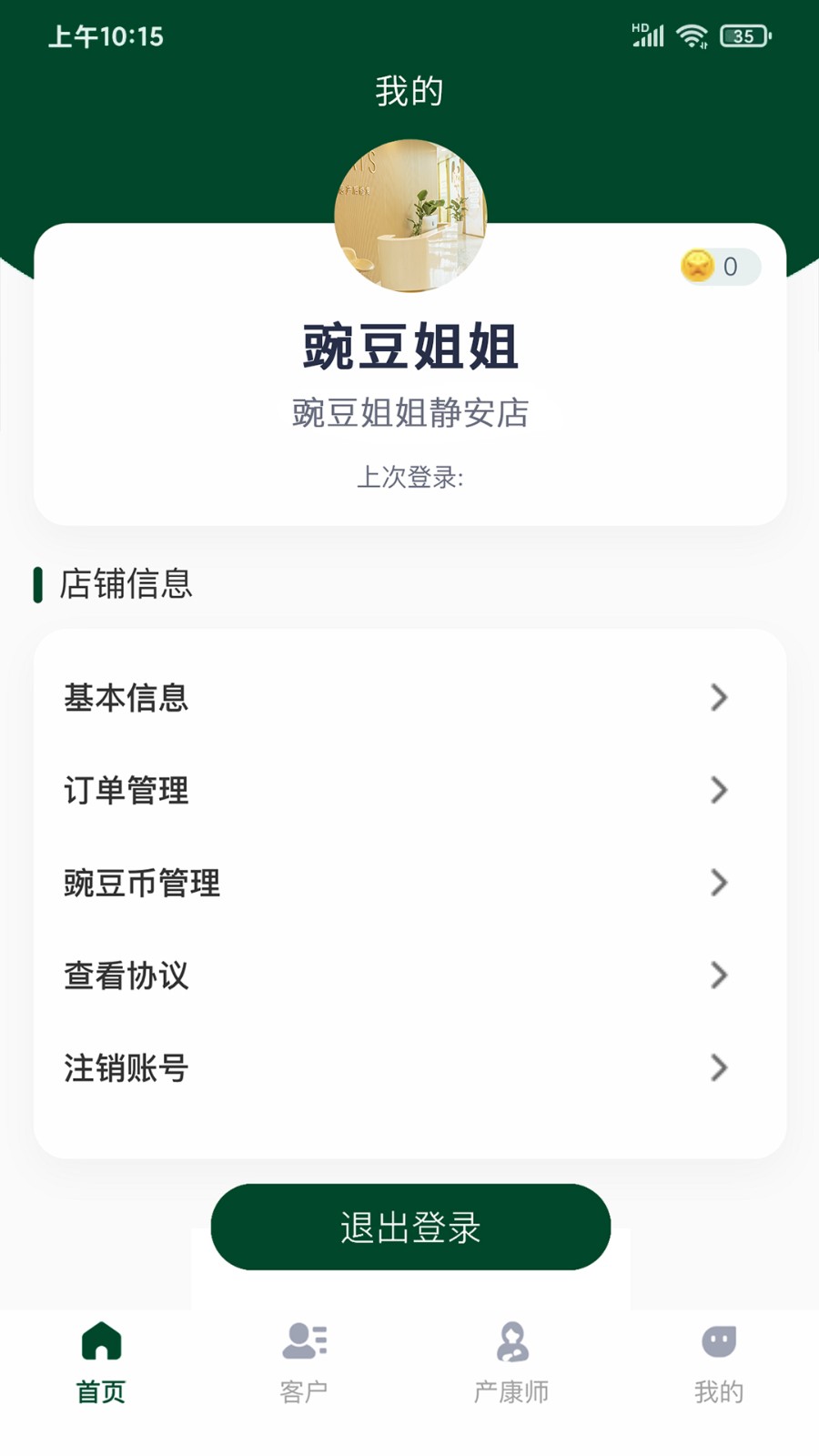
Task: Open the 首页 home icon in bottom navigation
Action: pos(101,1346)
